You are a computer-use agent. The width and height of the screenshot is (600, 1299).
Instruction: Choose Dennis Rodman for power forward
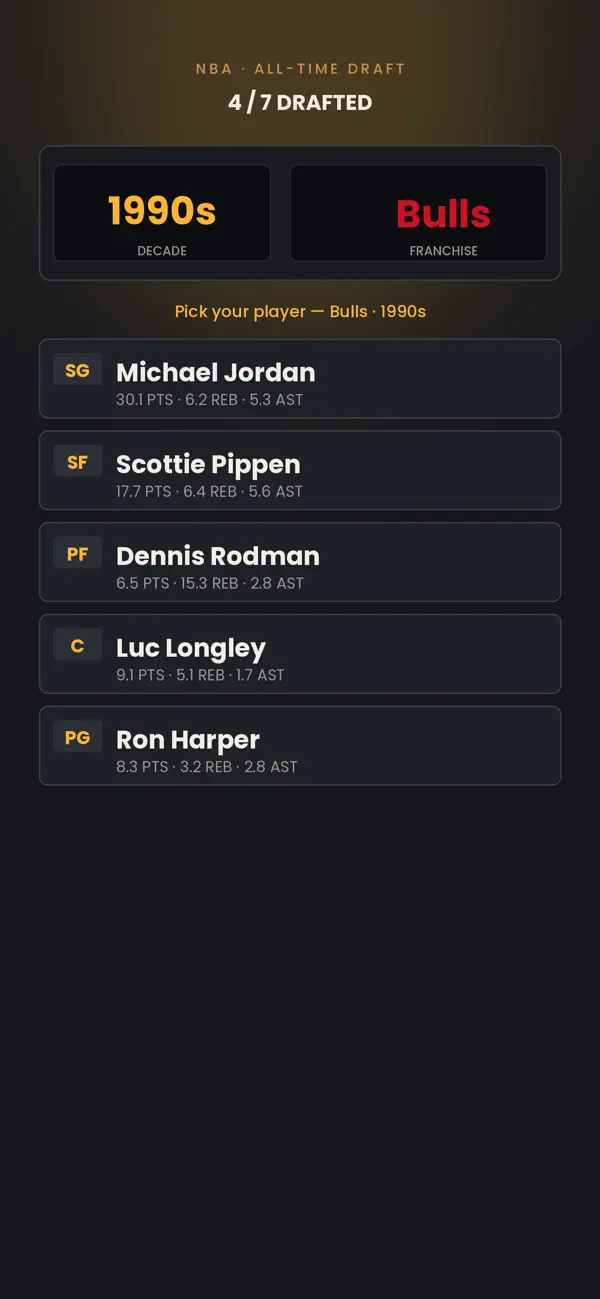pos(300,562)
